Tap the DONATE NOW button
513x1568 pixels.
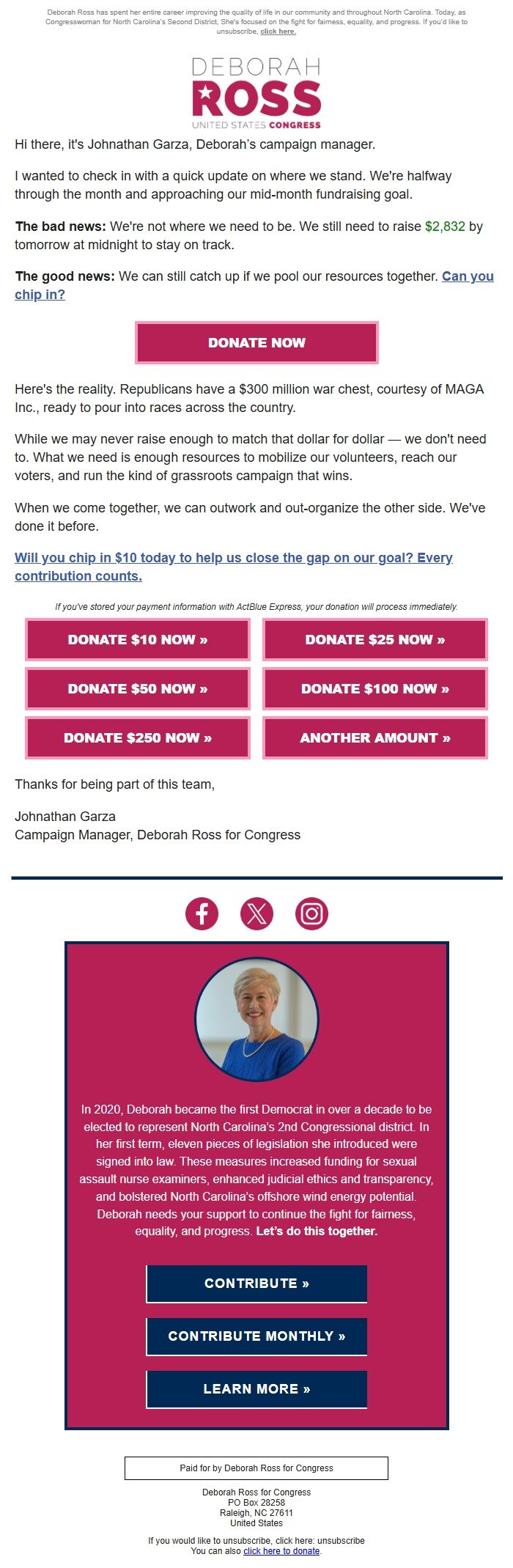(x=256, y=342)
